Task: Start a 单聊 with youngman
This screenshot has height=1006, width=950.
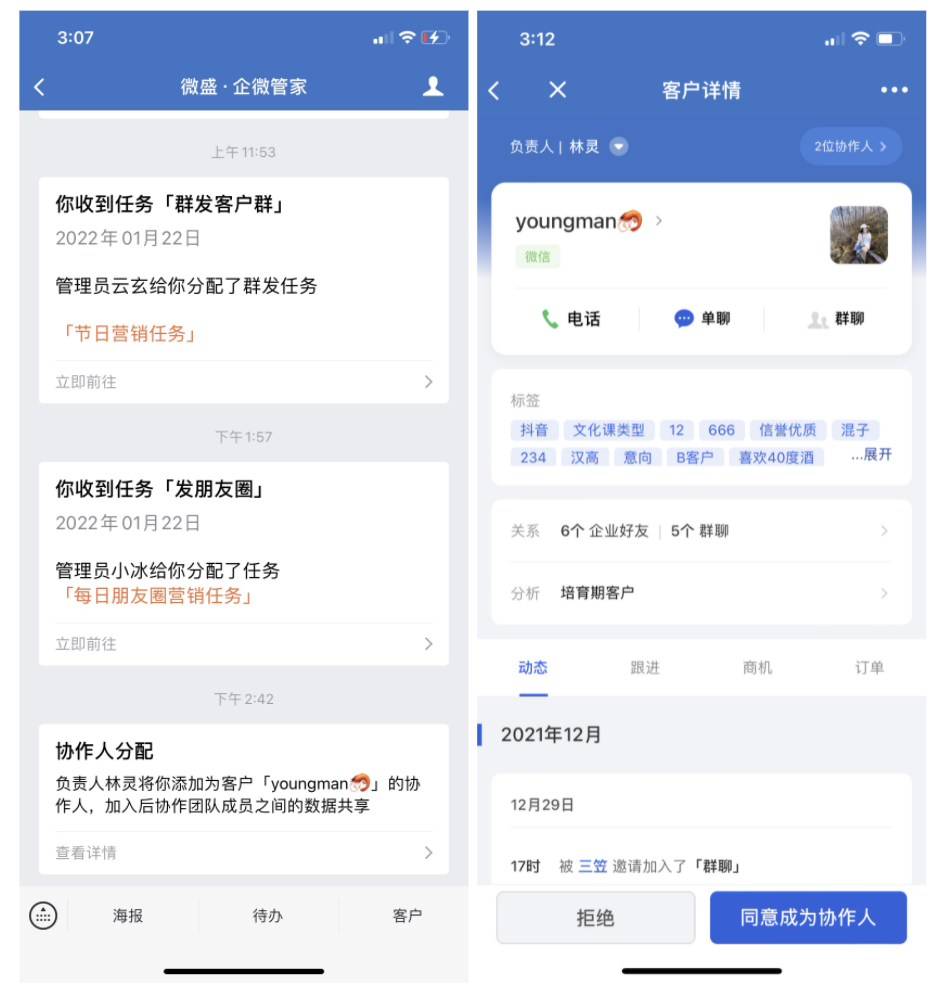Action: pos(702,319)
